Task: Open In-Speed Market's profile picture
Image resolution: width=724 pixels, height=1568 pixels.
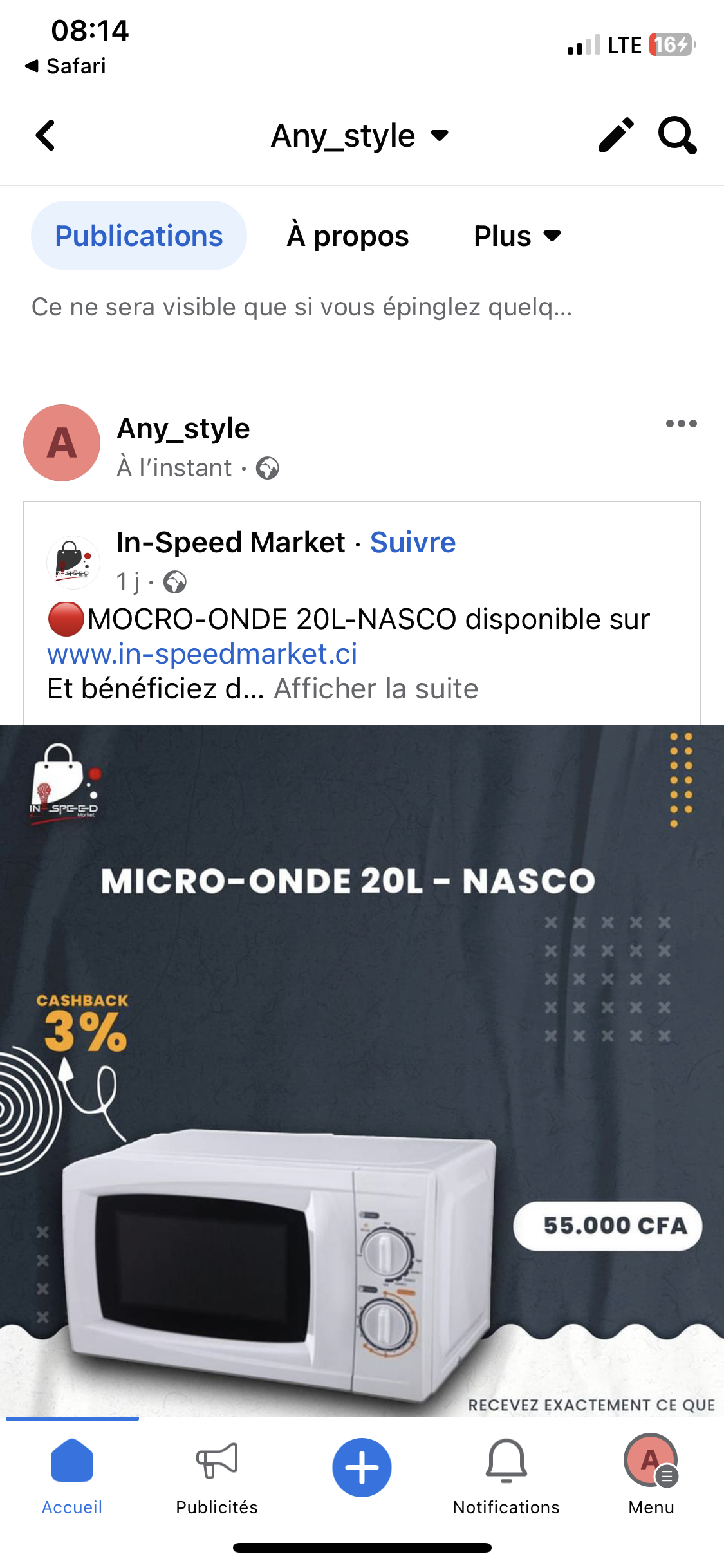Action: point(73,562)
